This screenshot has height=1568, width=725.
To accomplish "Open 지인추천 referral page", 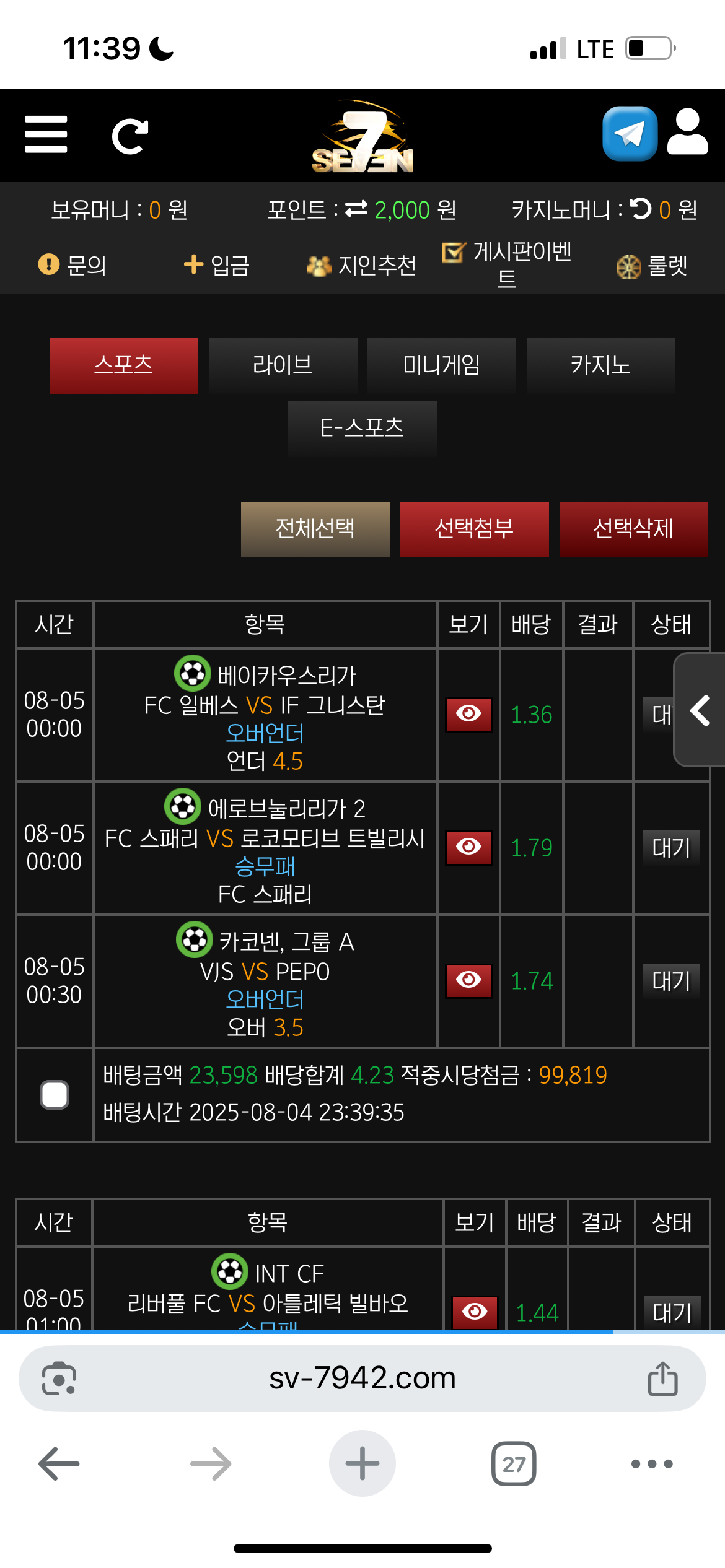I will [x=362, y=266].
